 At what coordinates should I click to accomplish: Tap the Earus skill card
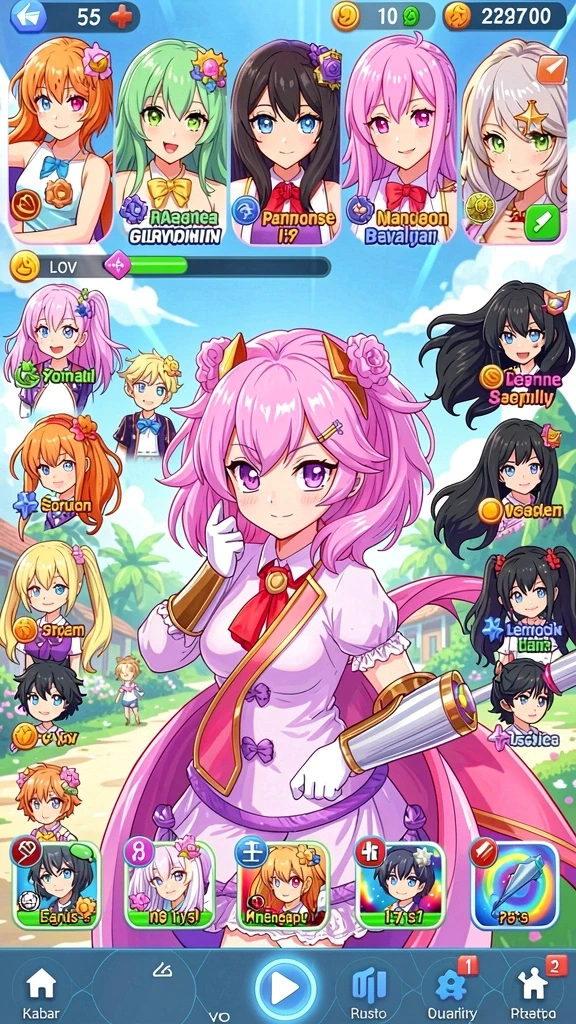56,885
